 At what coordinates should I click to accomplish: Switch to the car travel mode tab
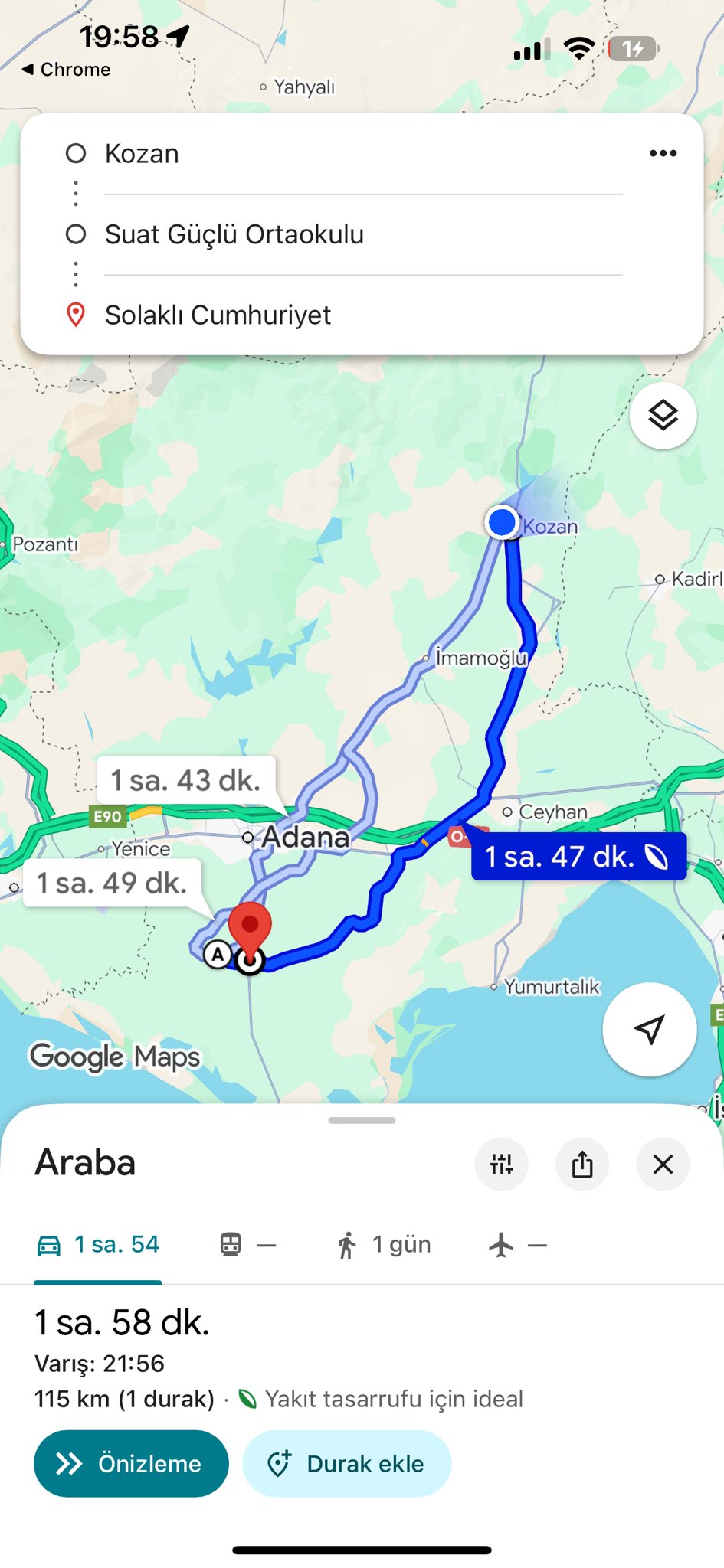[x=98, y=1245]
